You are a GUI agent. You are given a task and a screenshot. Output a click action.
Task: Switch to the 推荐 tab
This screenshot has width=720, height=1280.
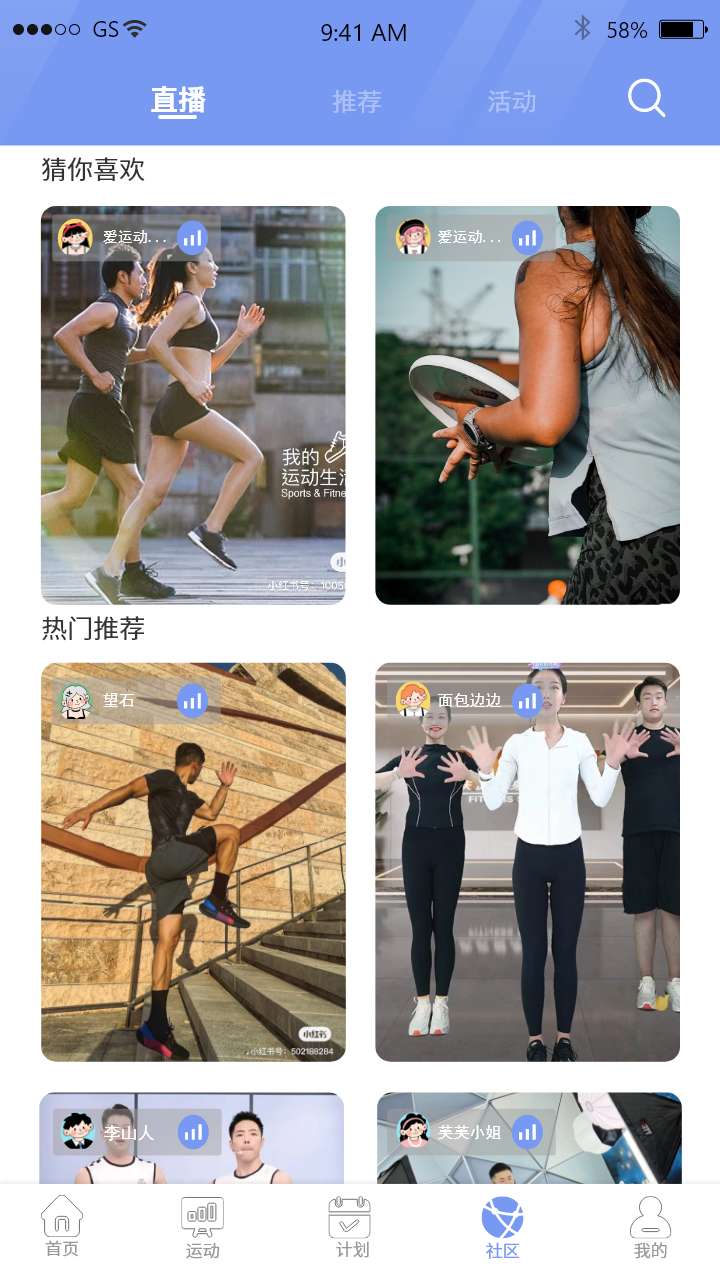357,101
